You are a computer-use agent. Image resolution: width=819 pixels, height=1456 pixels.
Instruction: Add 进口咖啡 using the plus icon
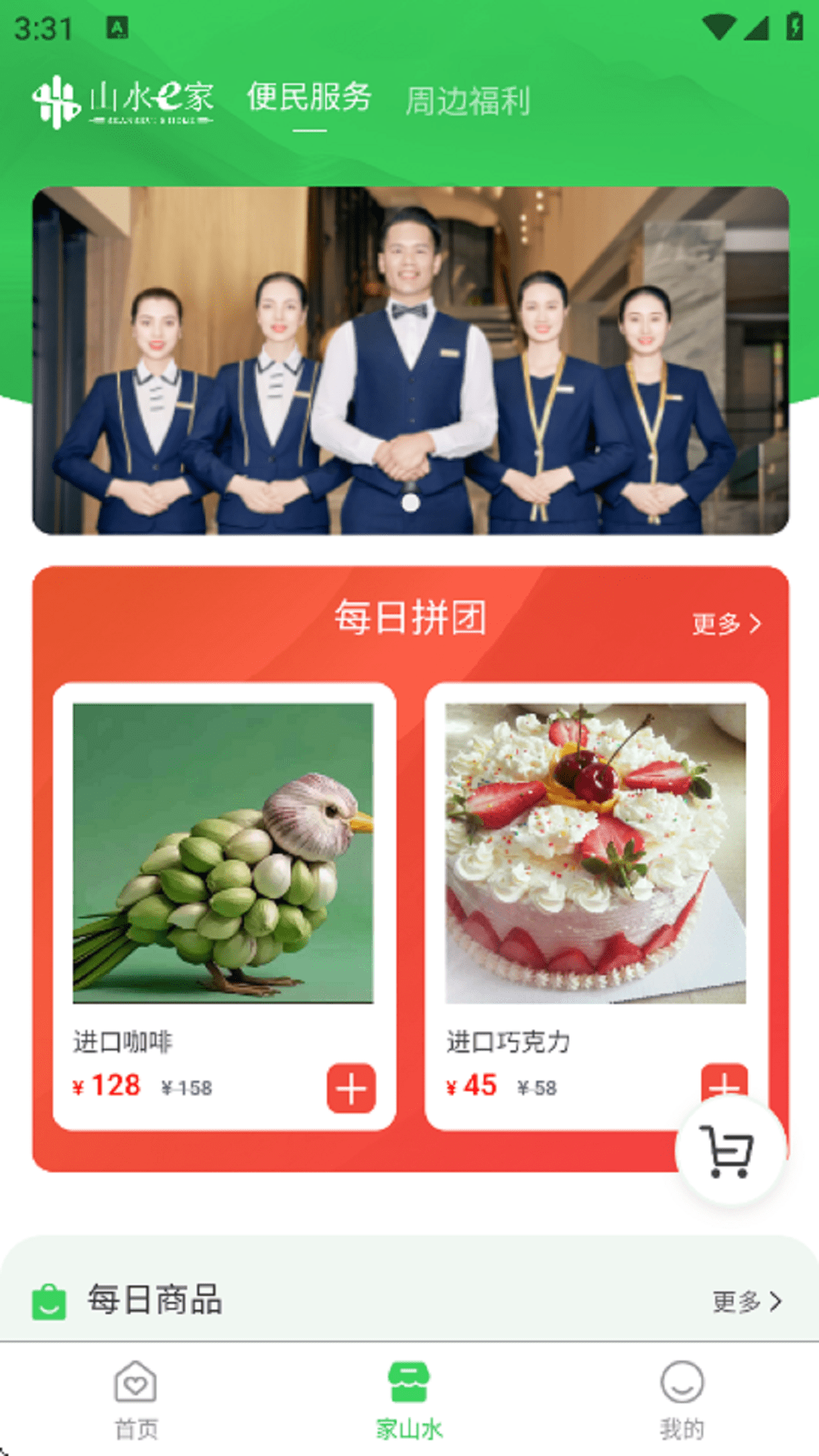coord(350,1090)
